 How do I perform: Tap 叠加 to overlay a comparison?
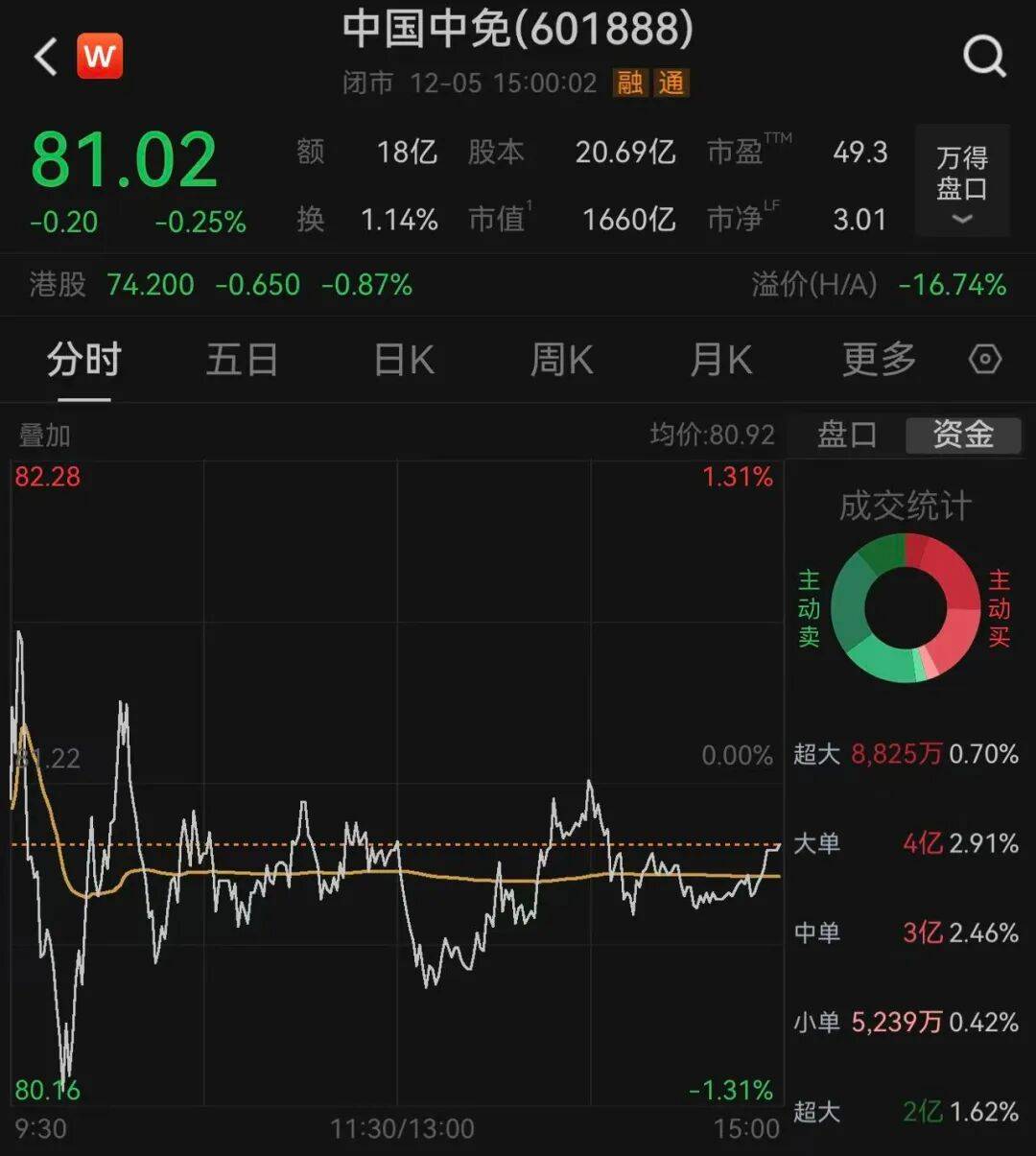click(45, 436)
